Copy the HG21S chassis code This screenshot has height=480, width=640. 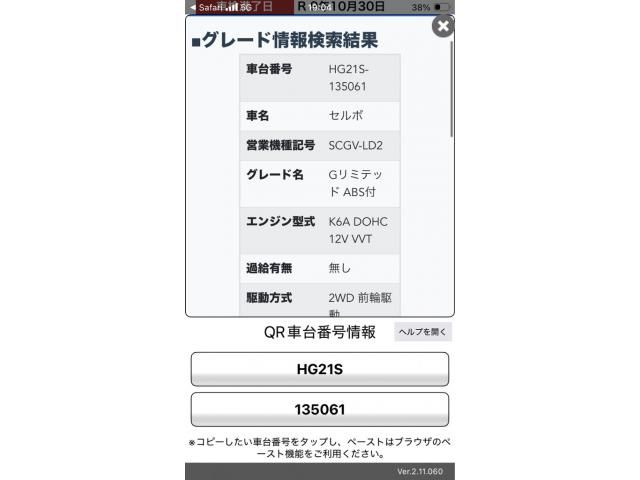(319, 369)
